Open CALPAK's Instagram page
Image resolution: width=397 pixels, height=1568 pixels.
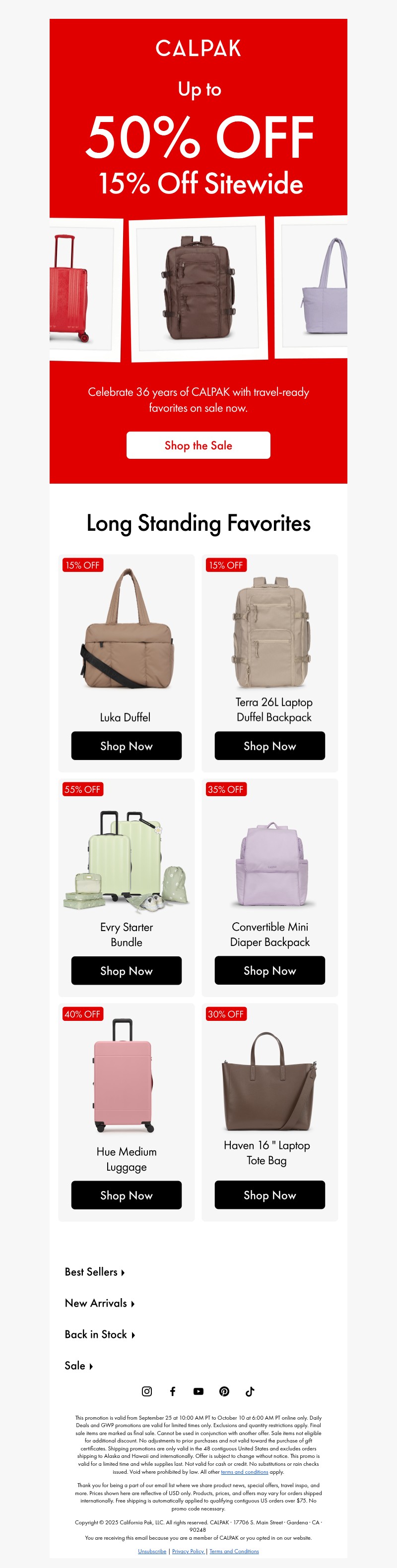tap(147, 1391)
